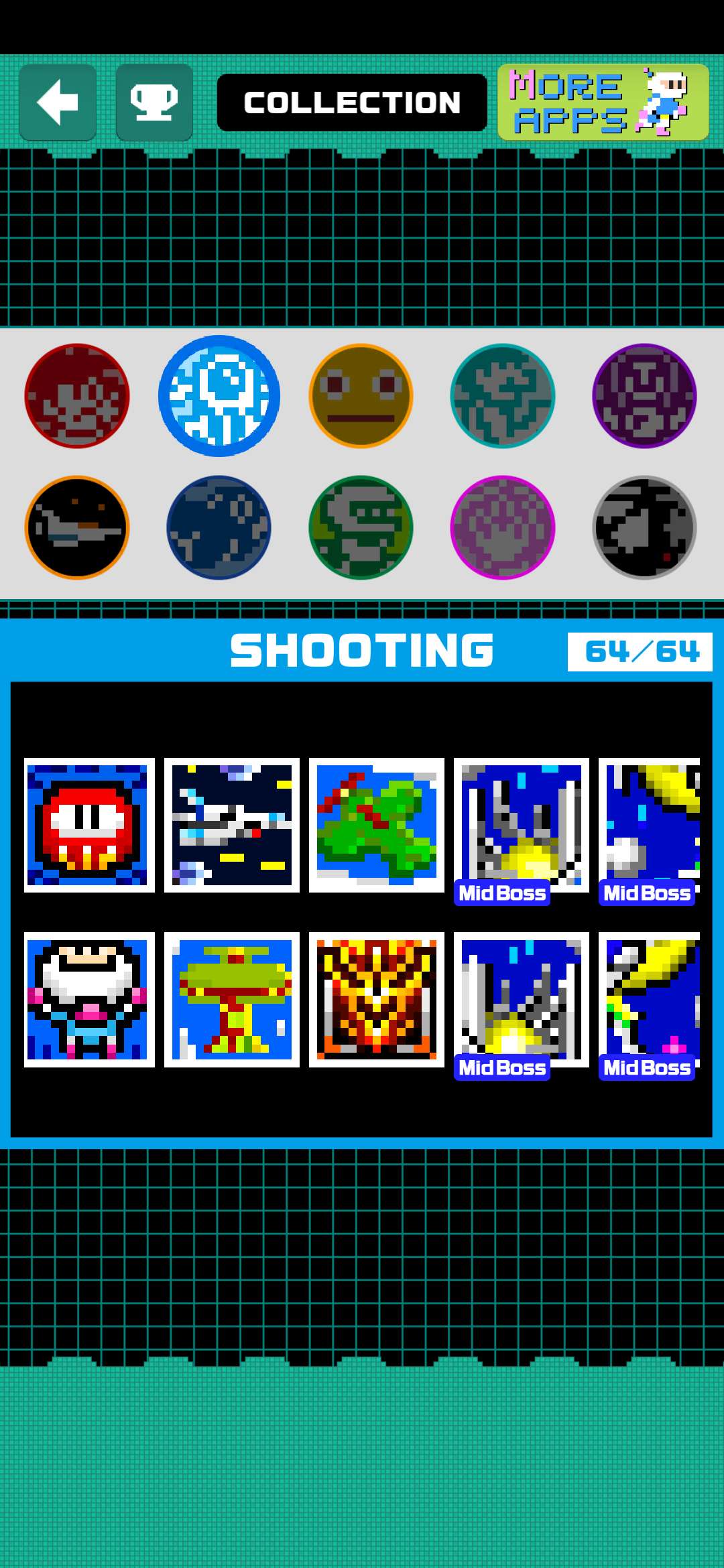View the spaceship on dark background tile

[232, 825]
